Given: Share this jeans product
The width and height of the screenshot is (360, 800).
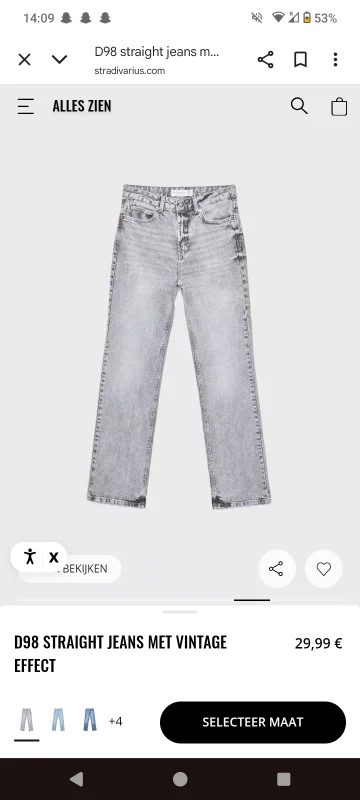Looking at the screenshot, I should pos(277,569).
